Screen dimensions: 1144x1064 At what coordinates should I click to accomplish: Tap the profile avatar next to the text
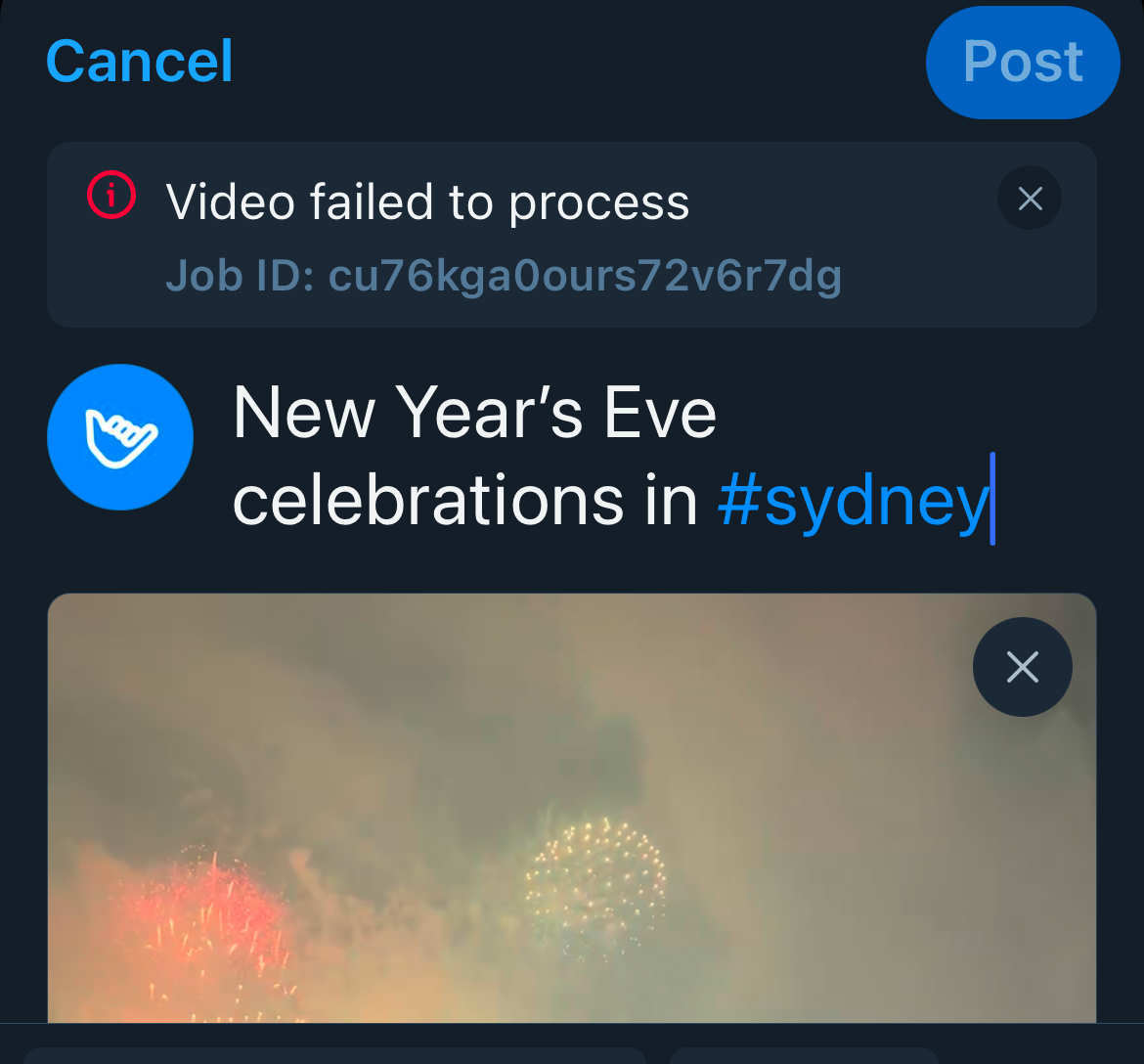tap(120, 437)
